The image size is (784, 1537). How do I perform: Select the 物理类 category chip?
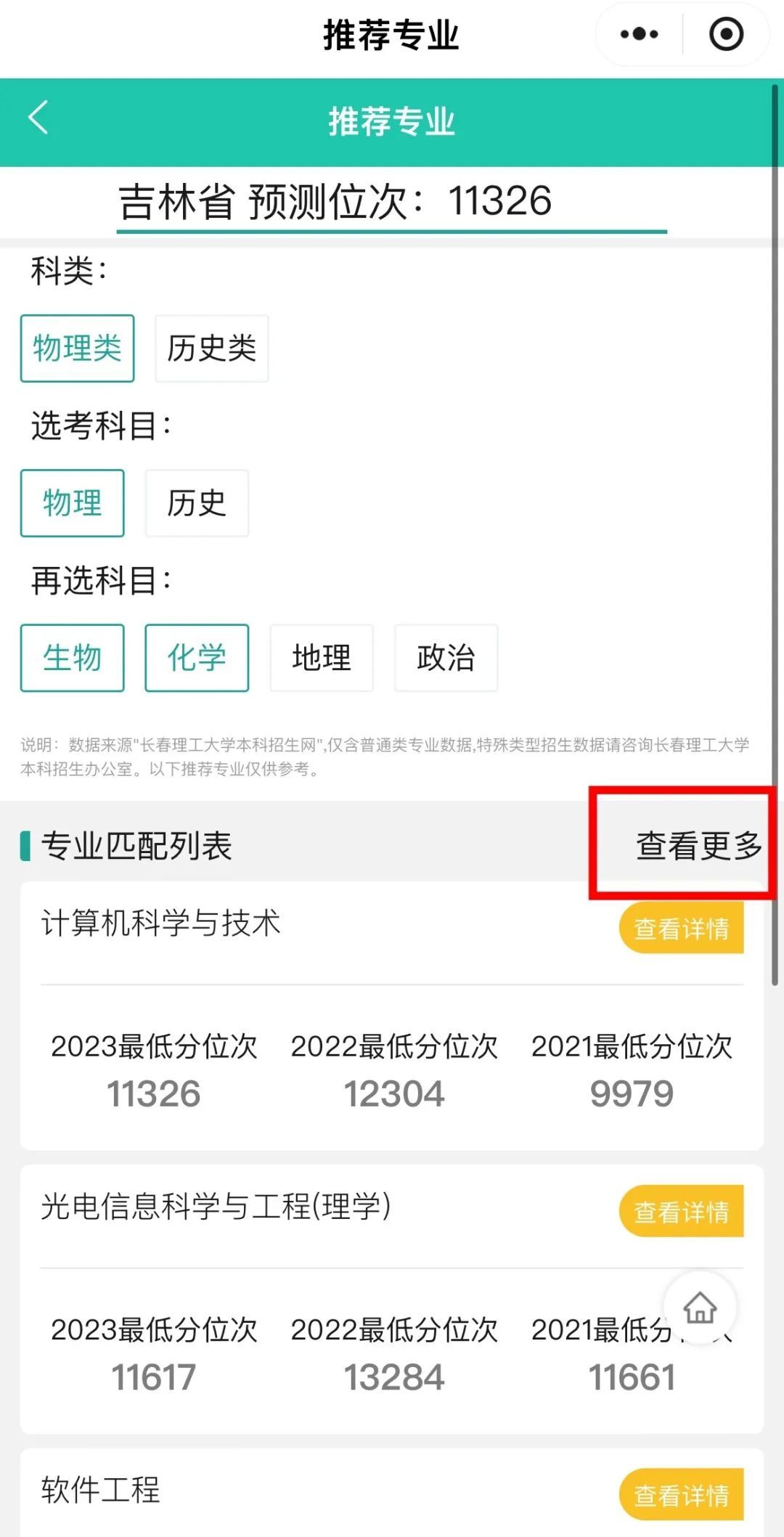pyautogui.click(x=77, y=348)
